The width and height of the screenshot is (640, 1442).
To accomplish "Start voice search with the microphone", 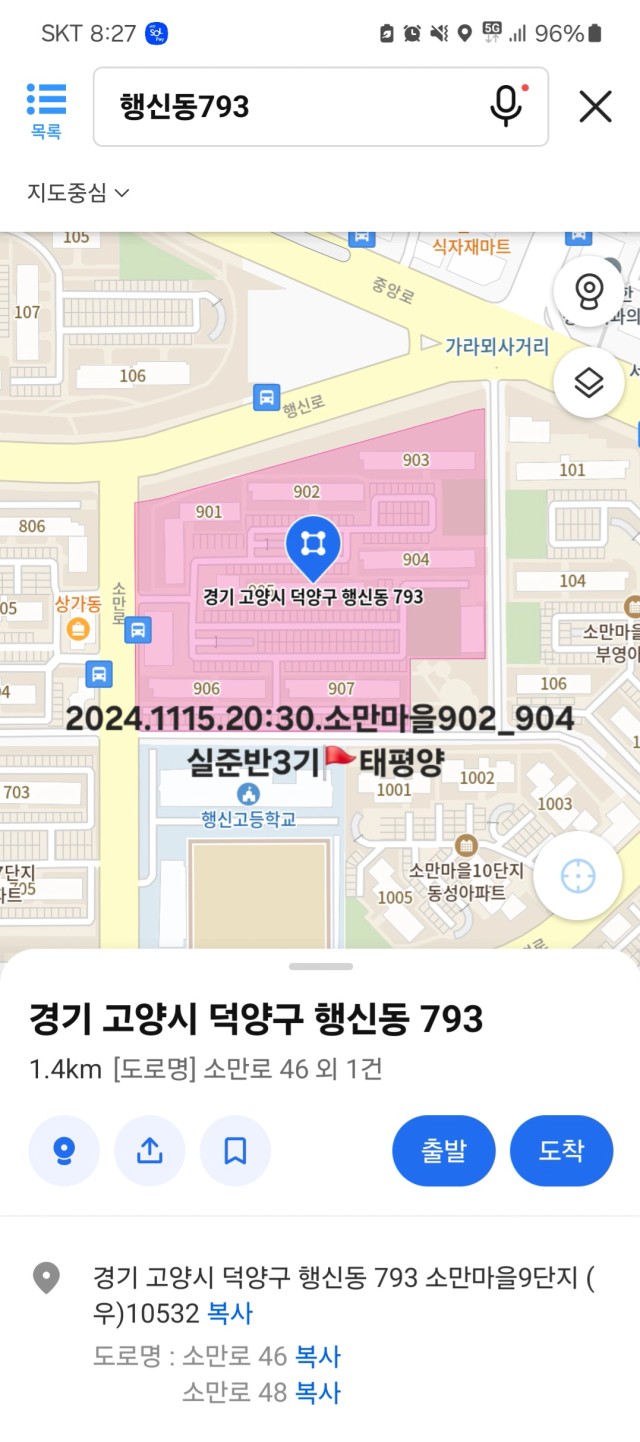I will (x=507, y=106).
